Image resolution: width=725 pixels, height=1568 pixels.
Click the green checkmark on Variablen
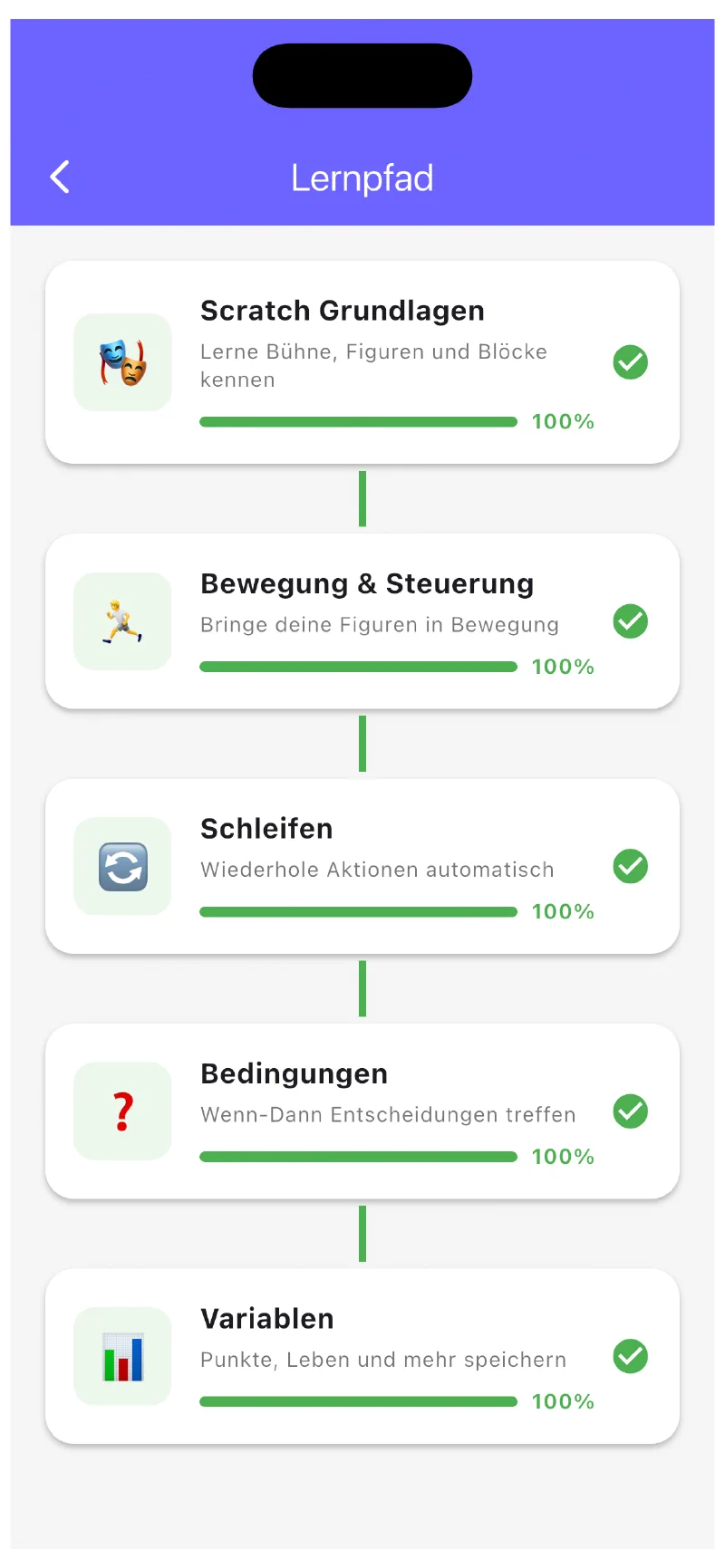(630, 1356)
